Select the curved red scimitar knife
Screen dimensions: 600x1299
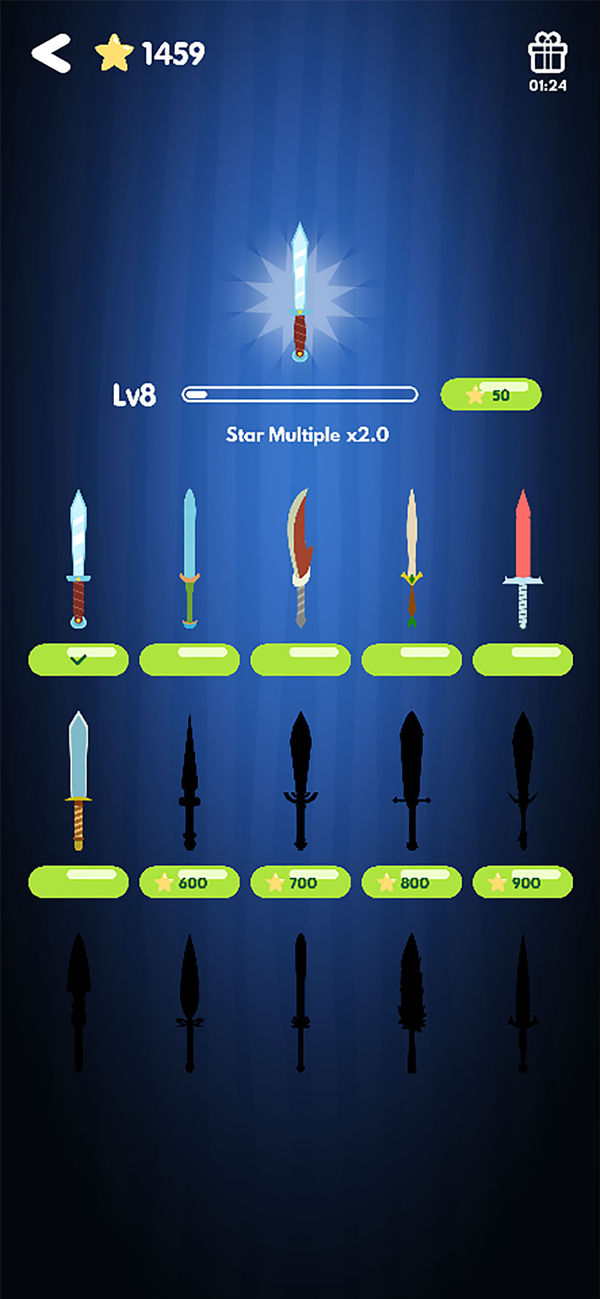pyautogui.click(x=300, y=558)
